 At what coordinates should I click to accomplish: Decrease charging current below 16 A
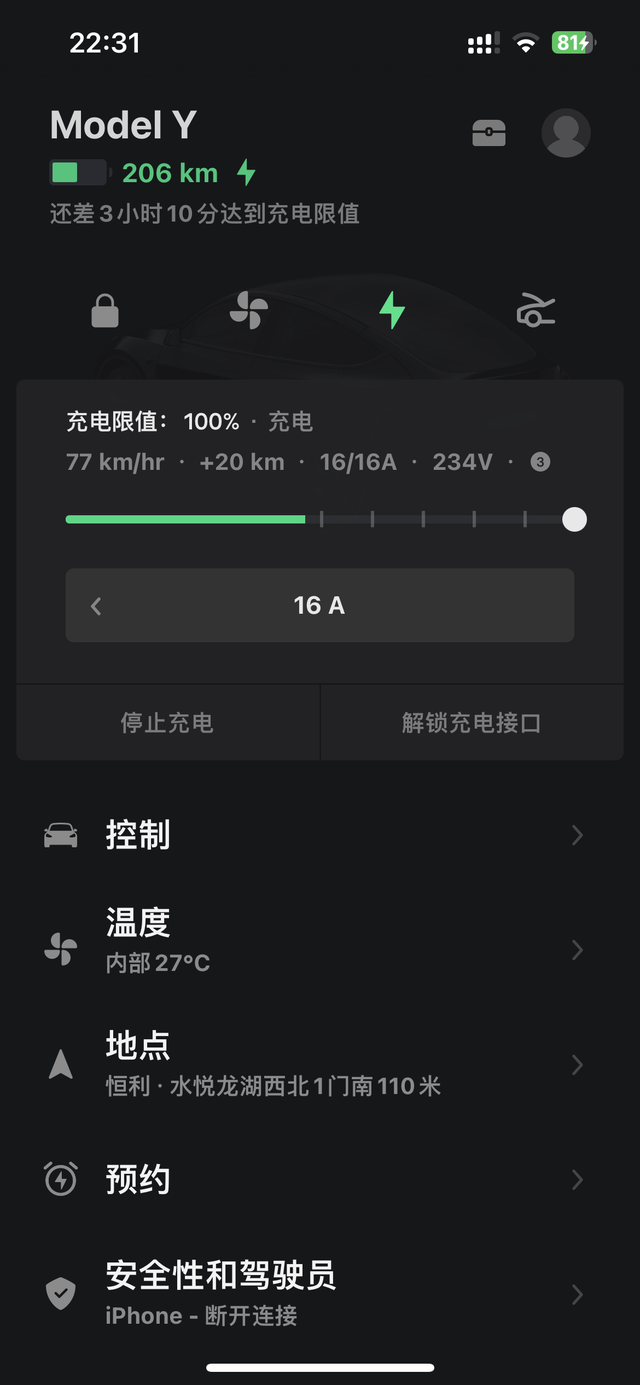pyautogui.click(x=96, y=606)
